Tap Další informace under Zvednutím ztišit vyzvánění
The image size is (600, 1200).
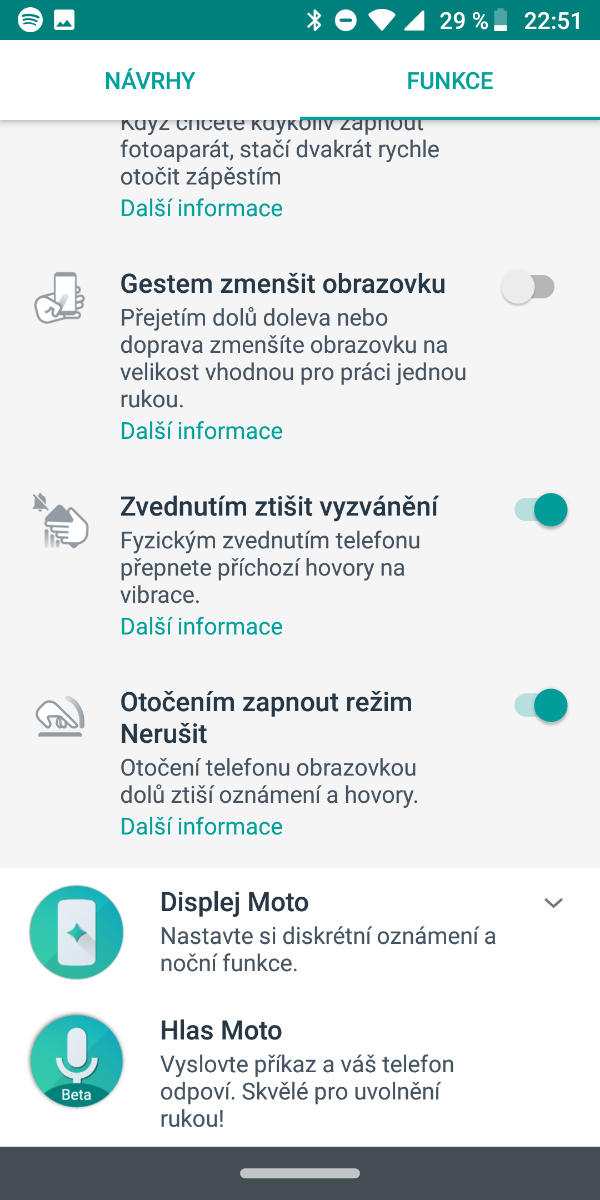click(201, 626)
